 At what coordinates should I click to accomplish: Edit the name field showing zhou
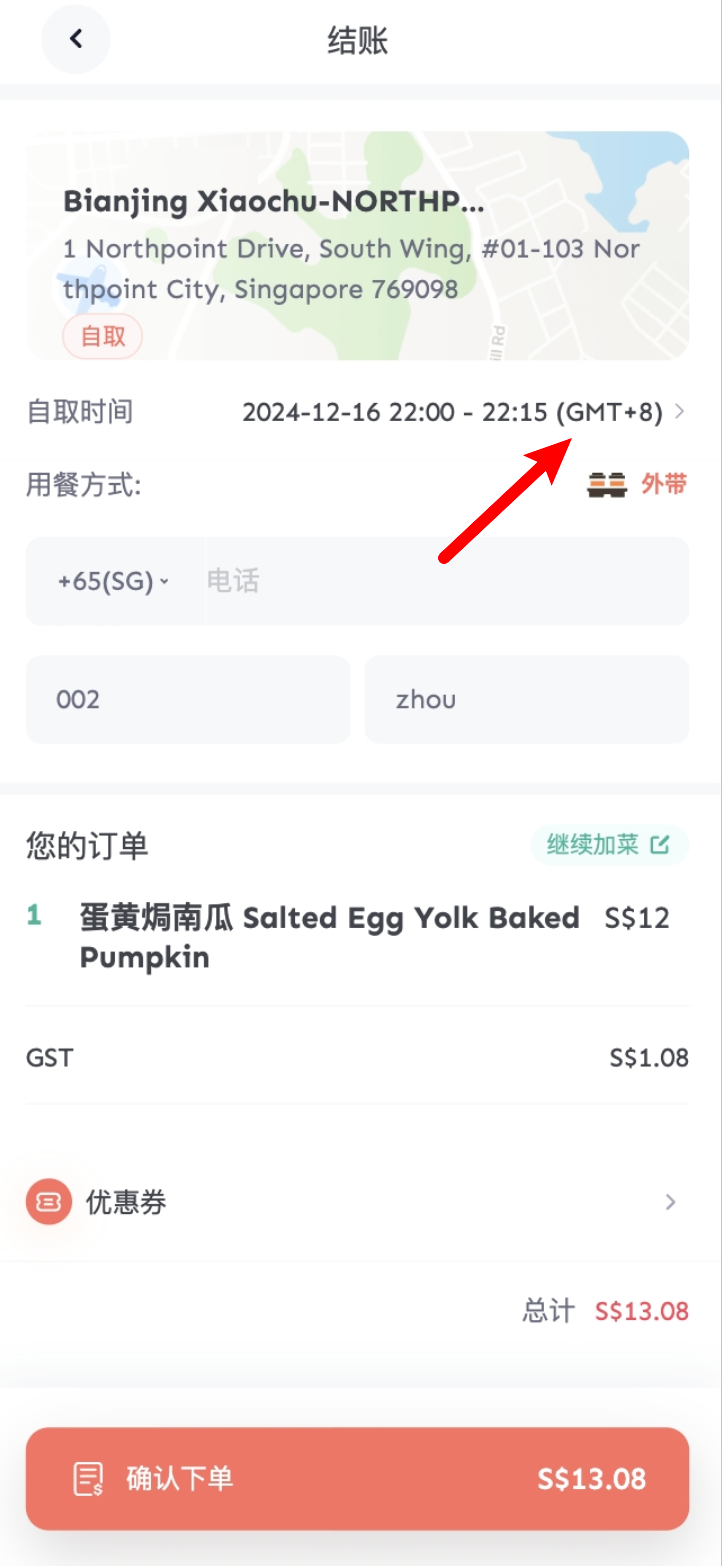(x=527, y=699)
